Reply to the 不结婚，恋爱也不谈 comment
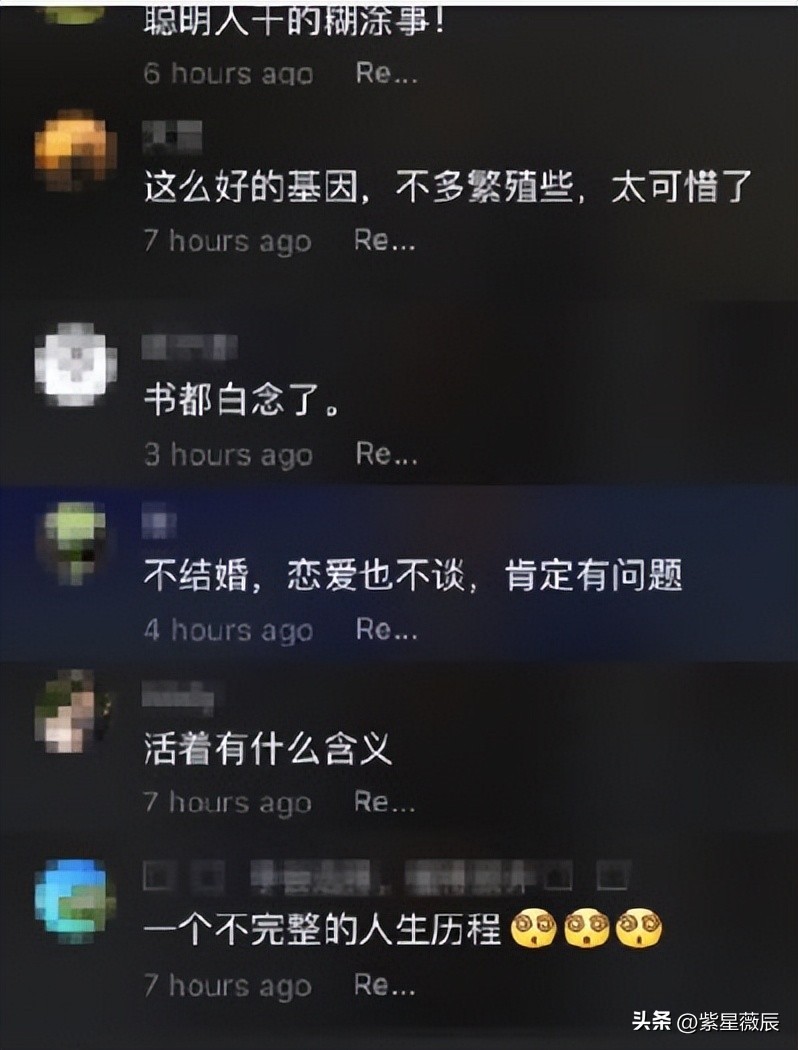The width and height of the screenshot is (798, 1050). [x=385, y=629]
